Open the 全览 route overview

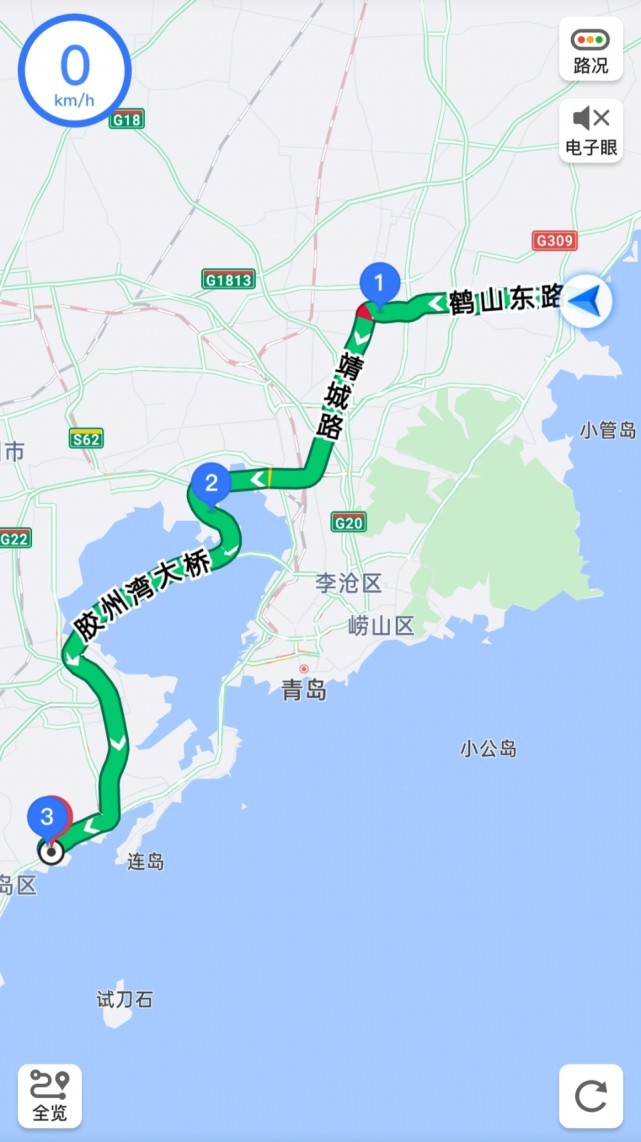pyautogui.click(x=49, y=1096)
